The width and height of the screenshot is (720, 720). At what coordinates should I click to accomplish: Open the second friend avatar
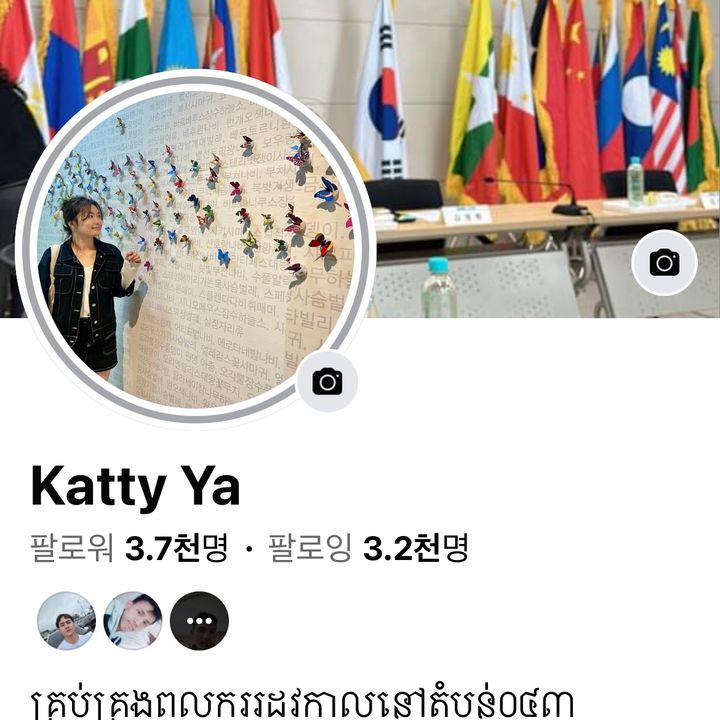click(133, 621)
